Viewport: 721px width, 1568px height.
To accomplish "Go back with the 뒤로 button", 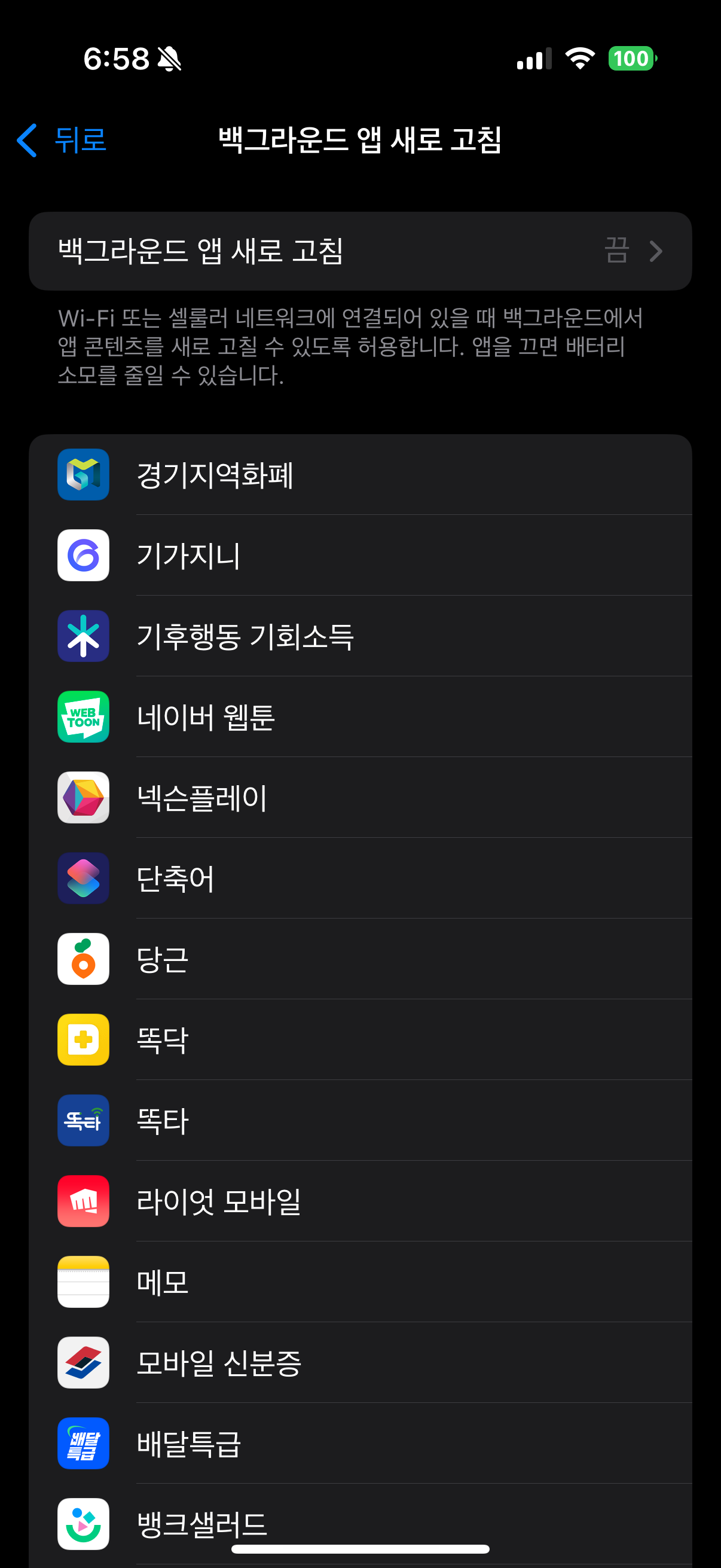I will click(63, 140).
